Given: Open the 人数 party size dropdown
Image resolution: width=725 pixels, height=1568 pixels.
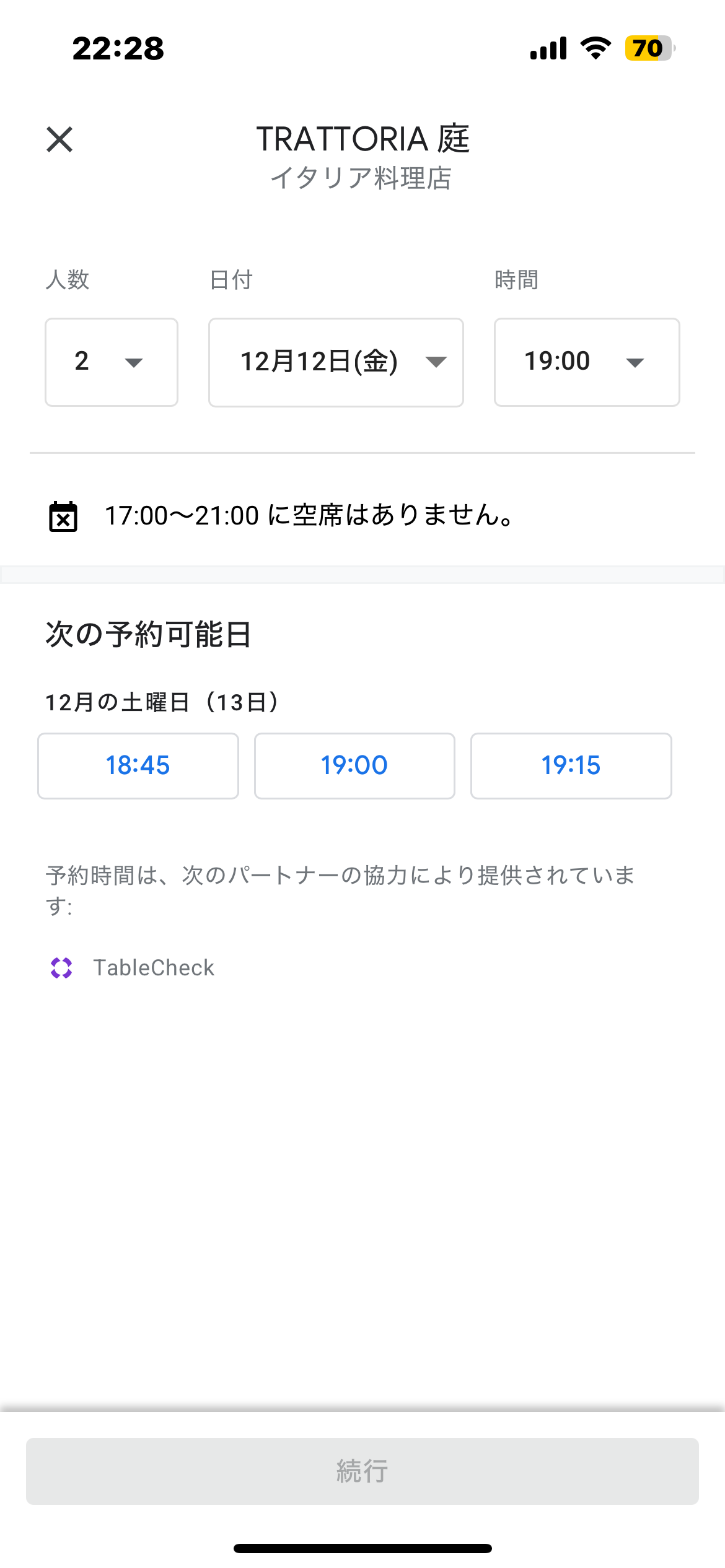Looking at the screenshot, I should [x=112, y=362].
